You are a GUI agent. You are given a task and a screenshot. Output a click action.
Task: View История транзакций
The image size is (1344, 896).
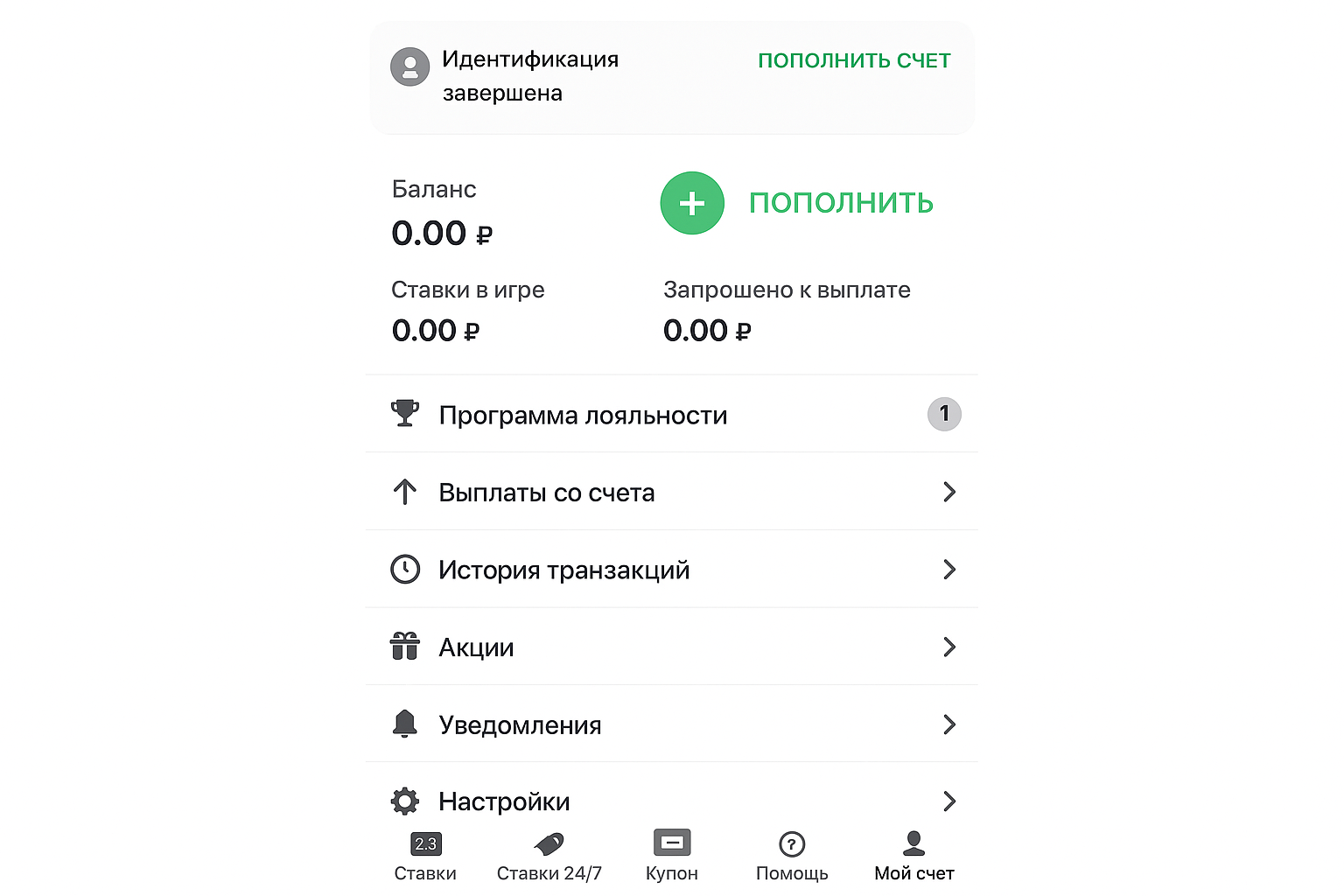563,570
